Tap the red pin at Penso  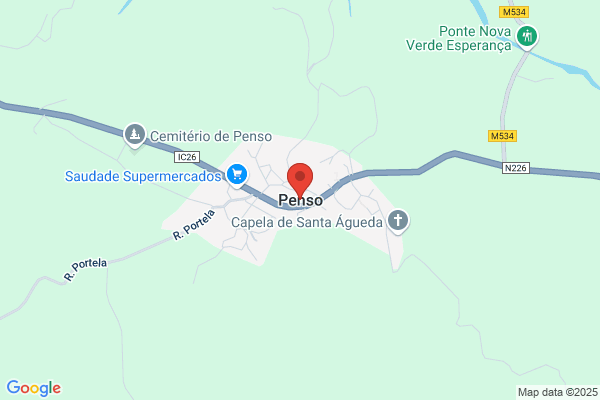click(300, 180)
